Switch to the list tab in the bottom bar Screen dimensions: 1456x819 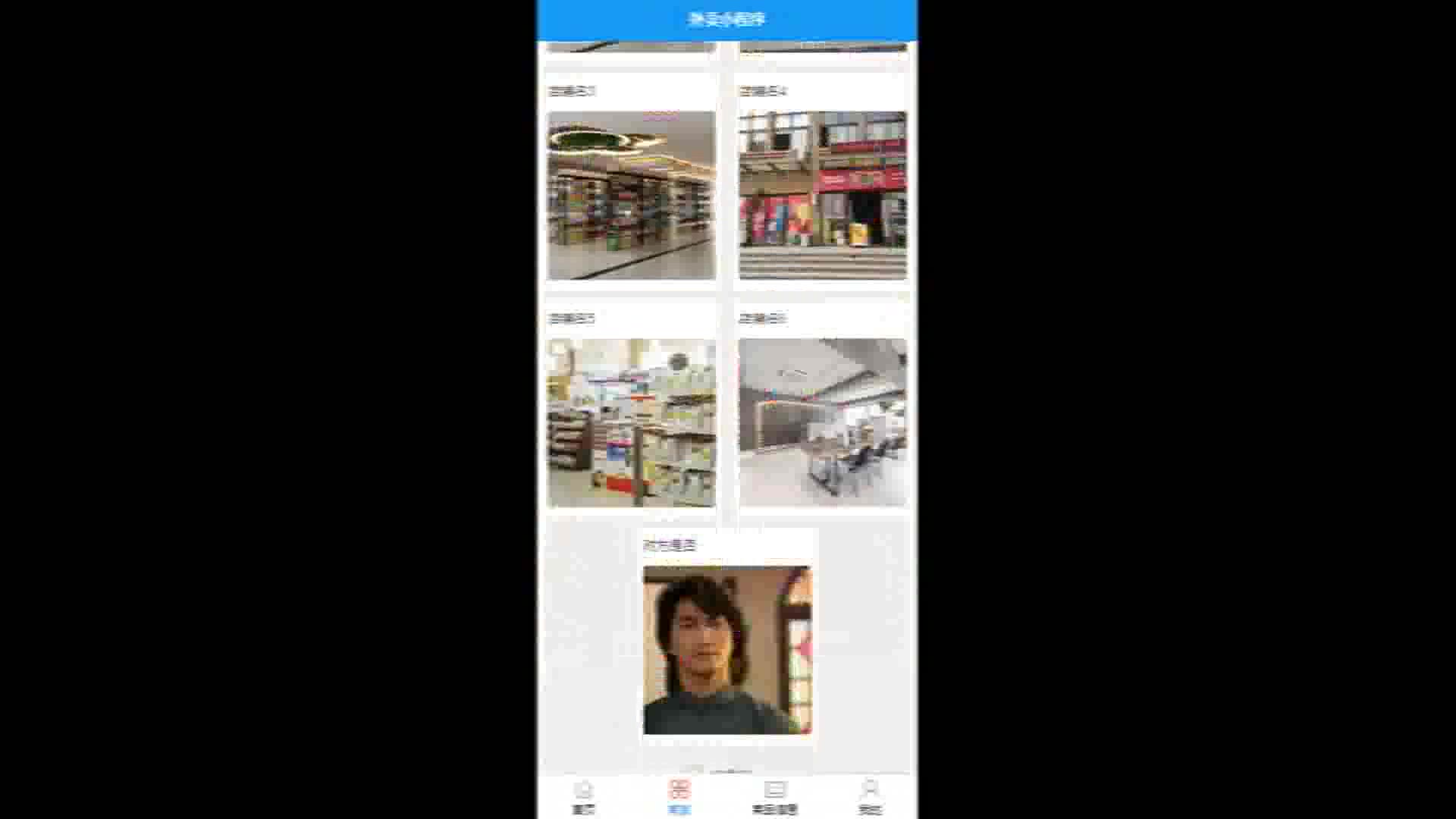(x=774, y=796)
